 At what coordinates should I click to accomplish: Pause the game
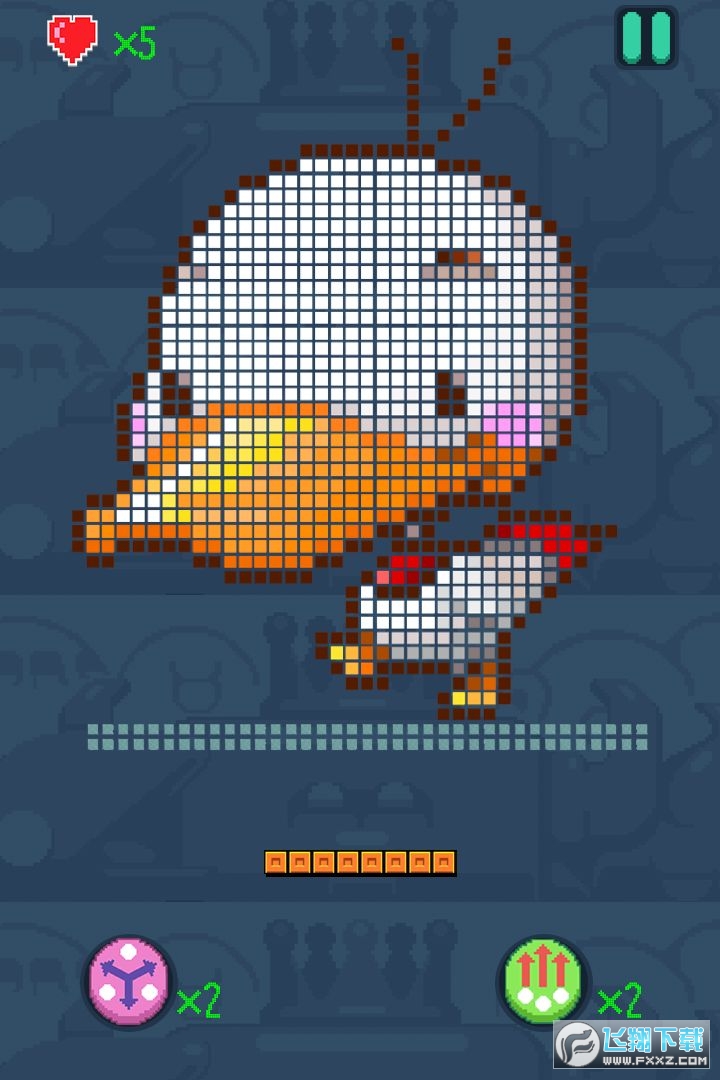pos(646,38)
